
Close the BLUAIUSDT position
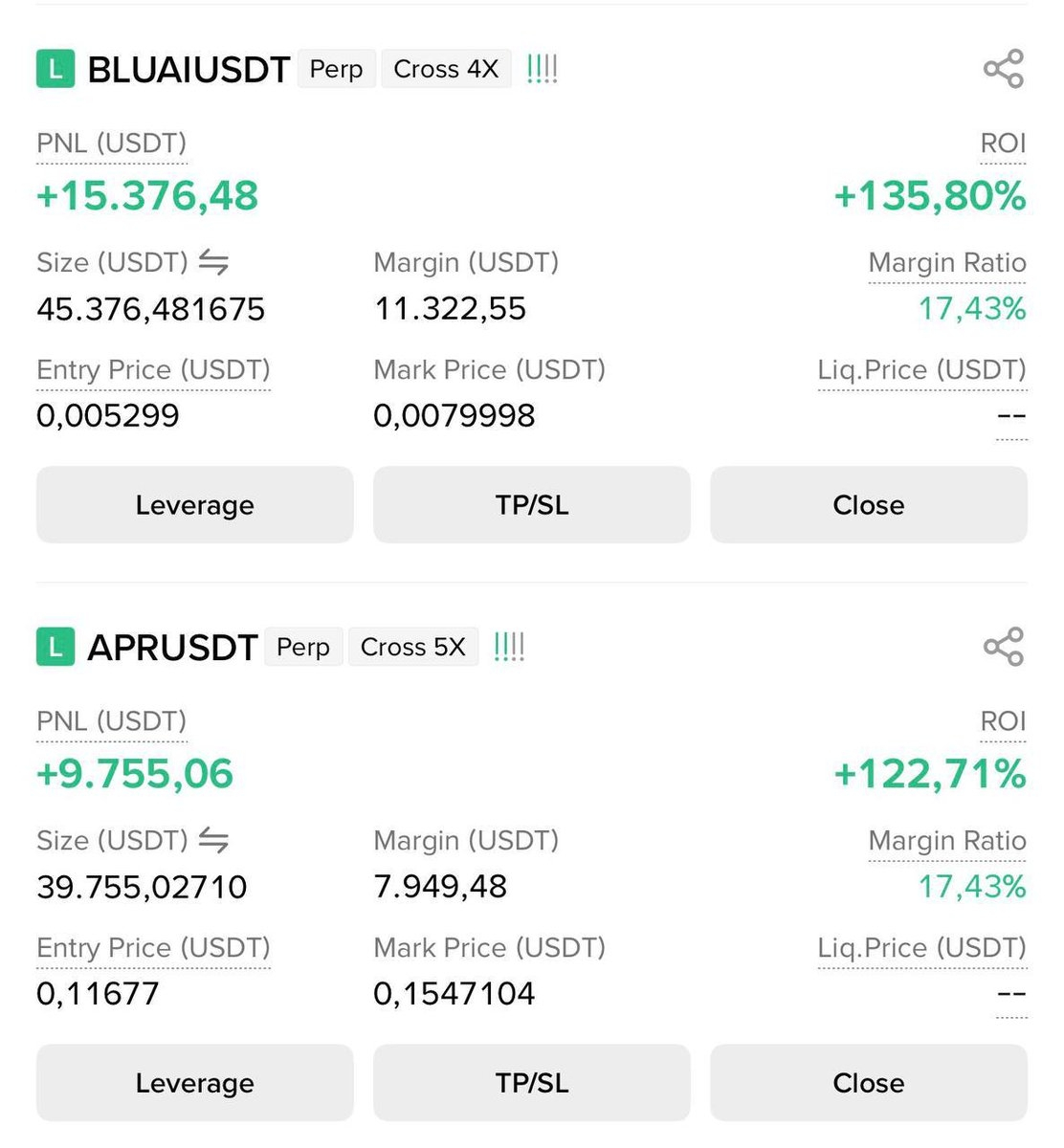(x=868, y=505)
